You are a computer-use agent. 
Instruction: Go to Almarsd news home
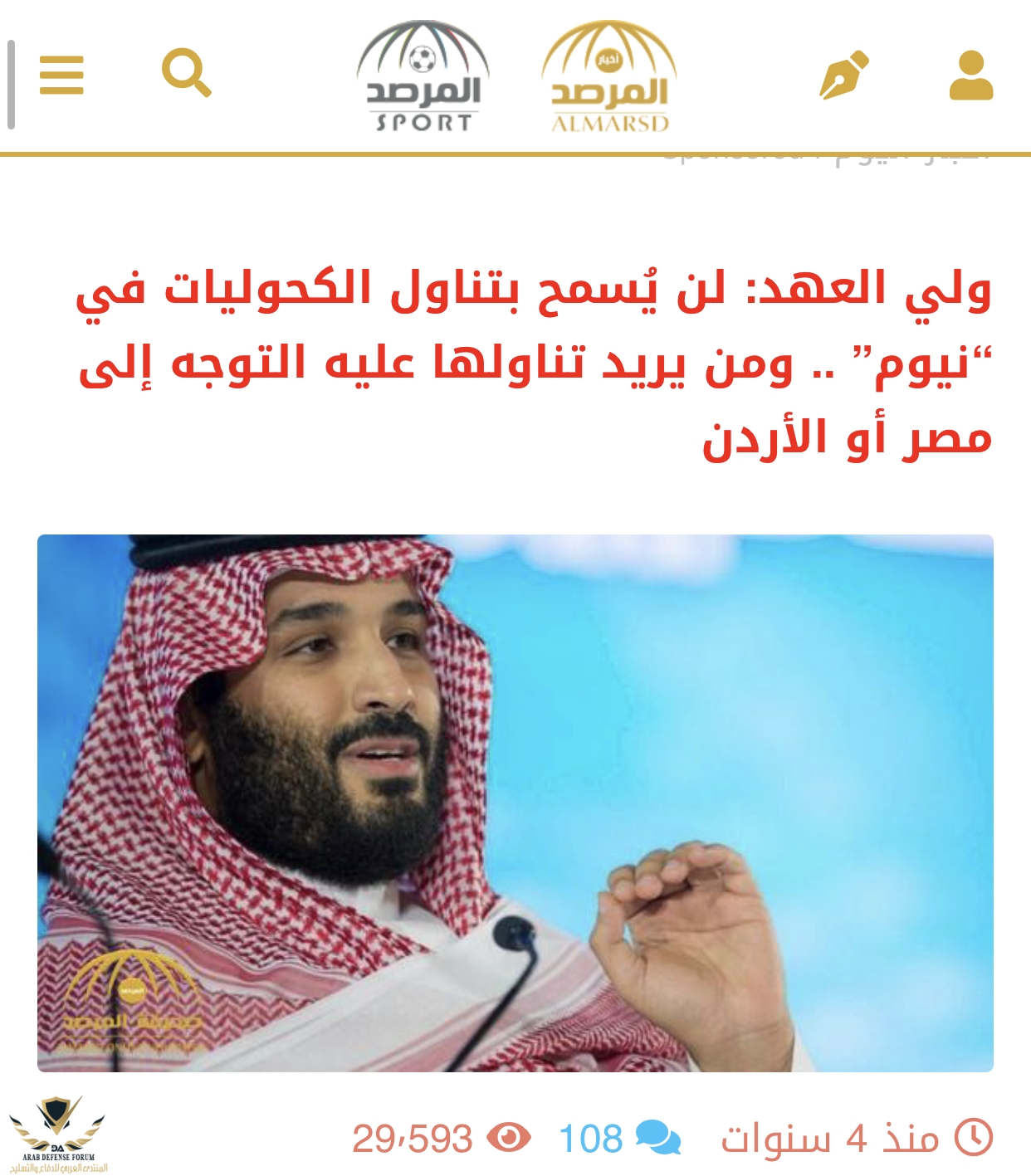coord(608,79)
